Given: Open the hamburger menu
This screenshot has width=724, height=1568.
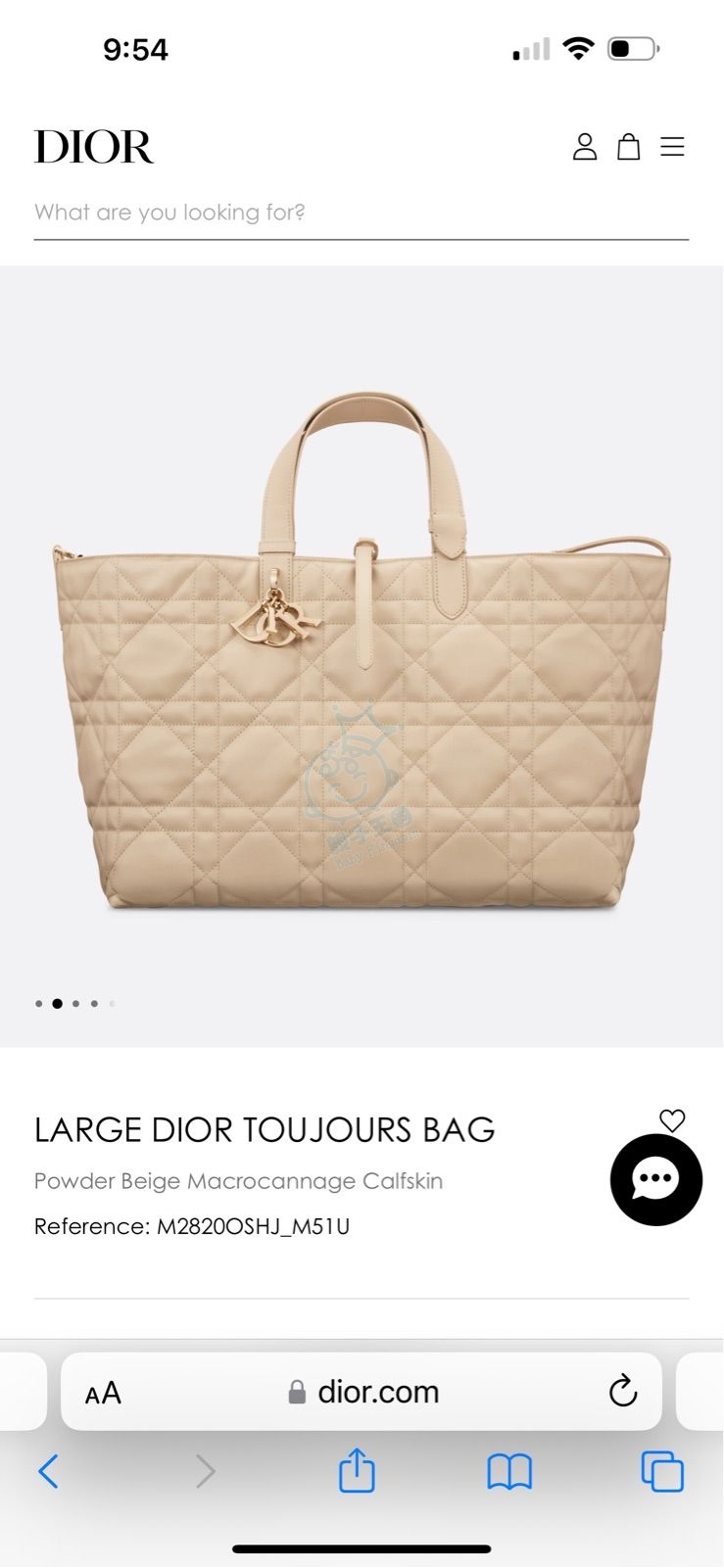Looking at the screenshot, I should (672, 147).
